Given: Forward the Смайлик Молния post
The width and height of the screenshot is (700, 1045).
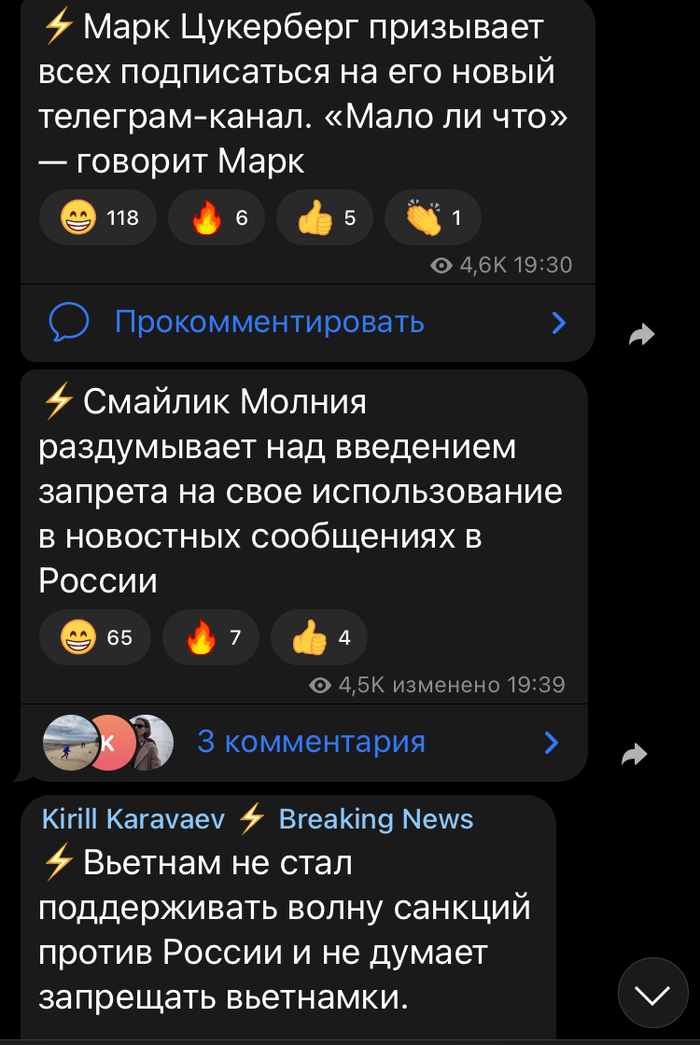Looking at the screenshot, I should click(634, 755).
